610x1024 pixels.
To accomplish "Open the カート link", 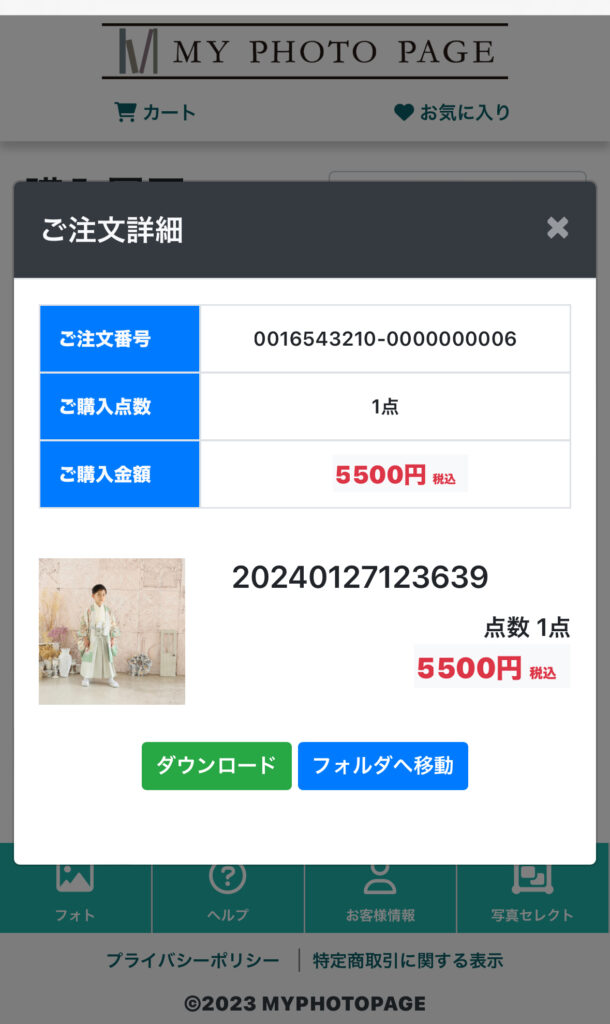I will (156, 112).
